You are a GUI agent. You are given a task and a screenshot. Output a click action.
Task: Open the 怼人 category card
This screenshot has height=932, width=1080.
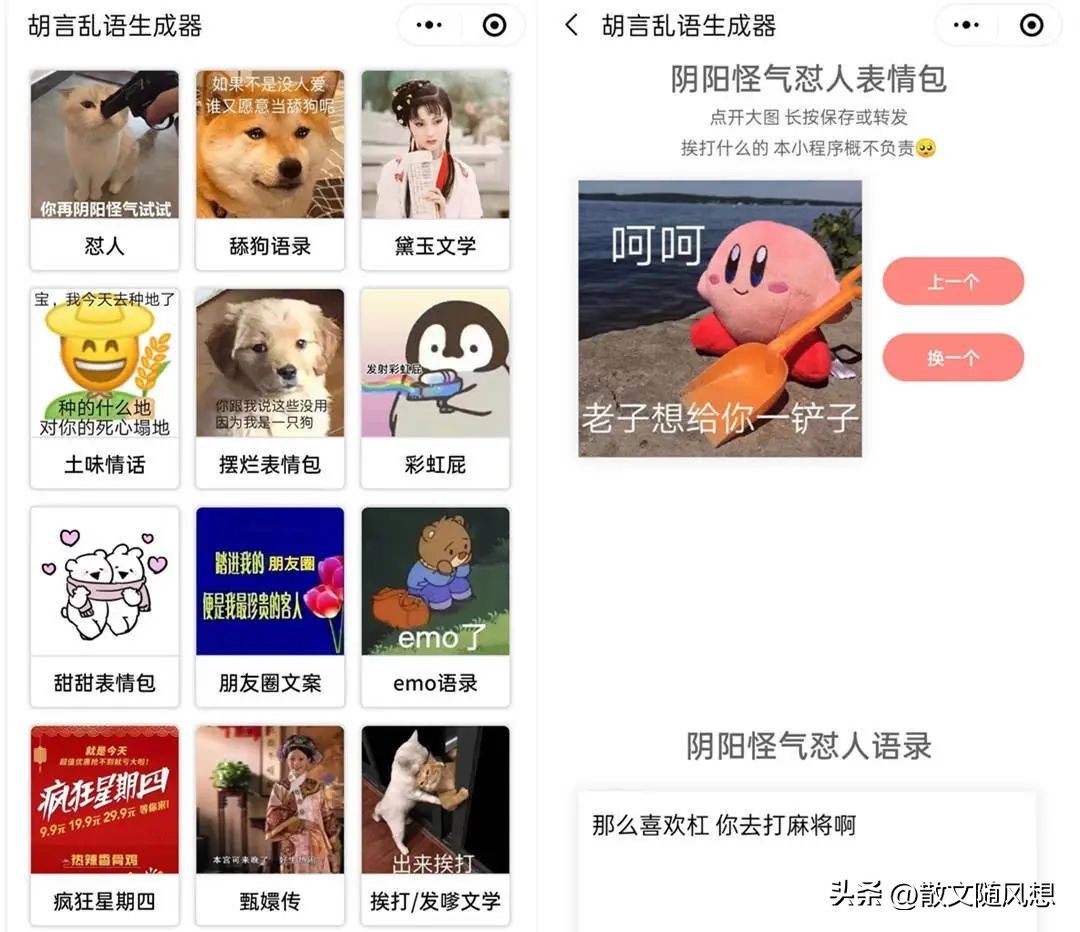105,170
